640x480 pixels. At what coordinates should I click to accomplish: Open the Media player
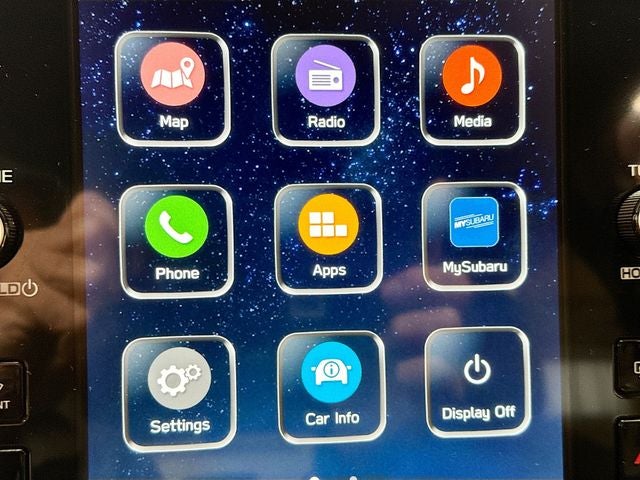(x=472, y=86)
